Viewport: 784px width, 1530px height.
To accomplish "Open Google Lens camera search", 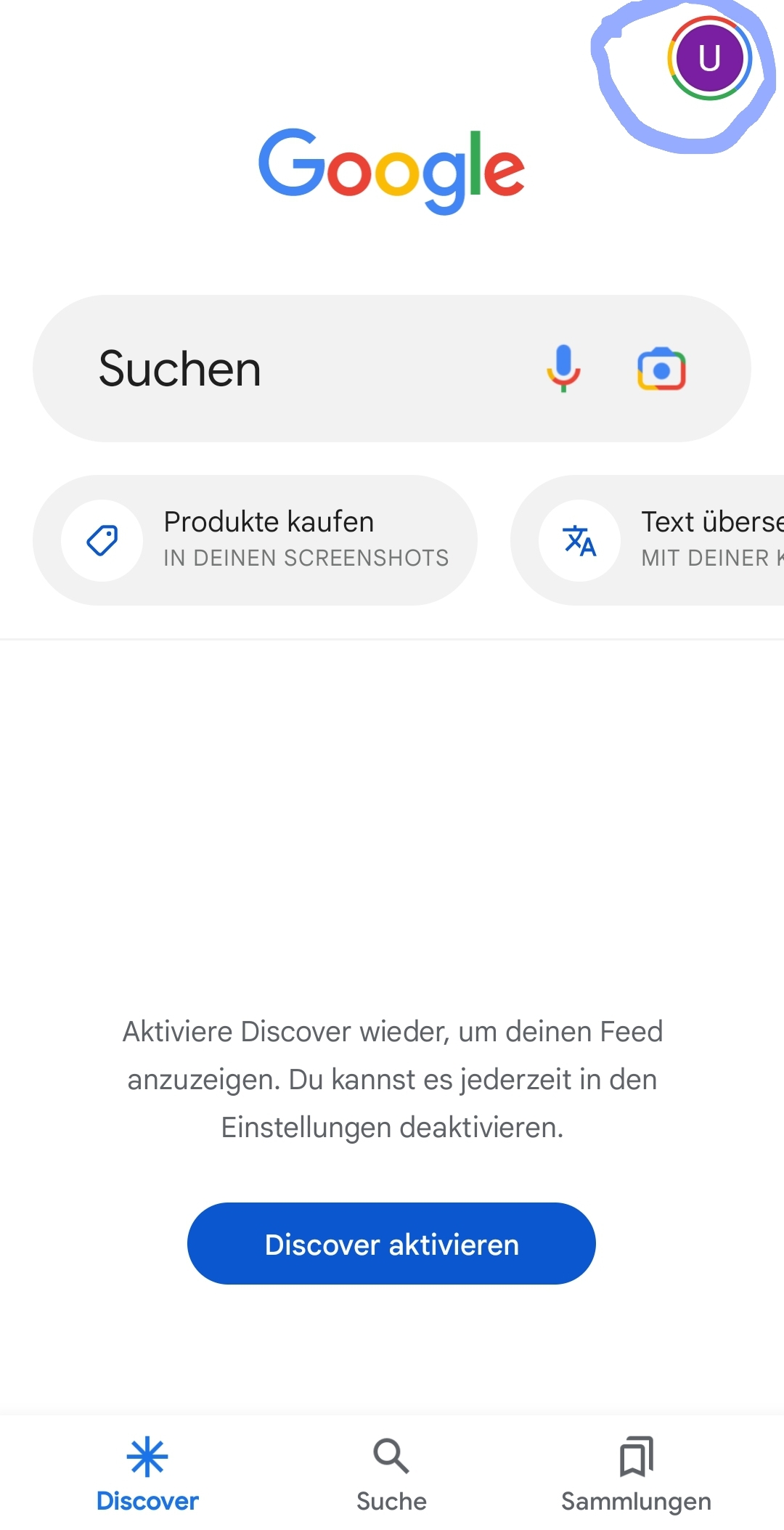I will pyautogui.click(x=661, y=369).
